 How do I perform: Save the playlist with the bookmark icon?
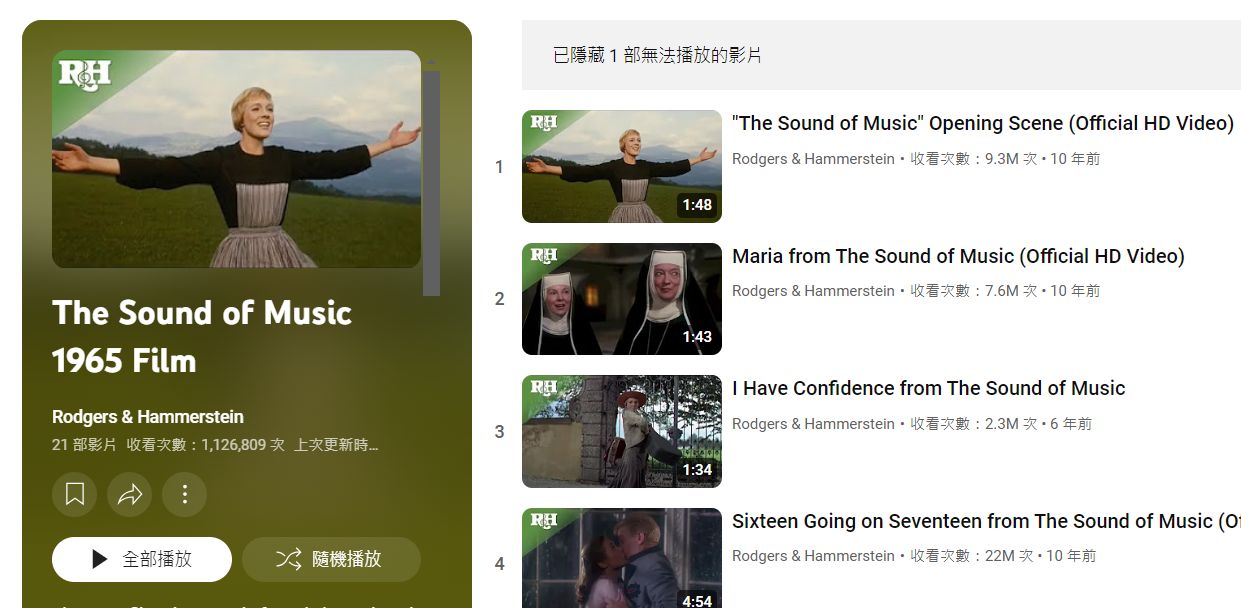click(x=74, y=494)
